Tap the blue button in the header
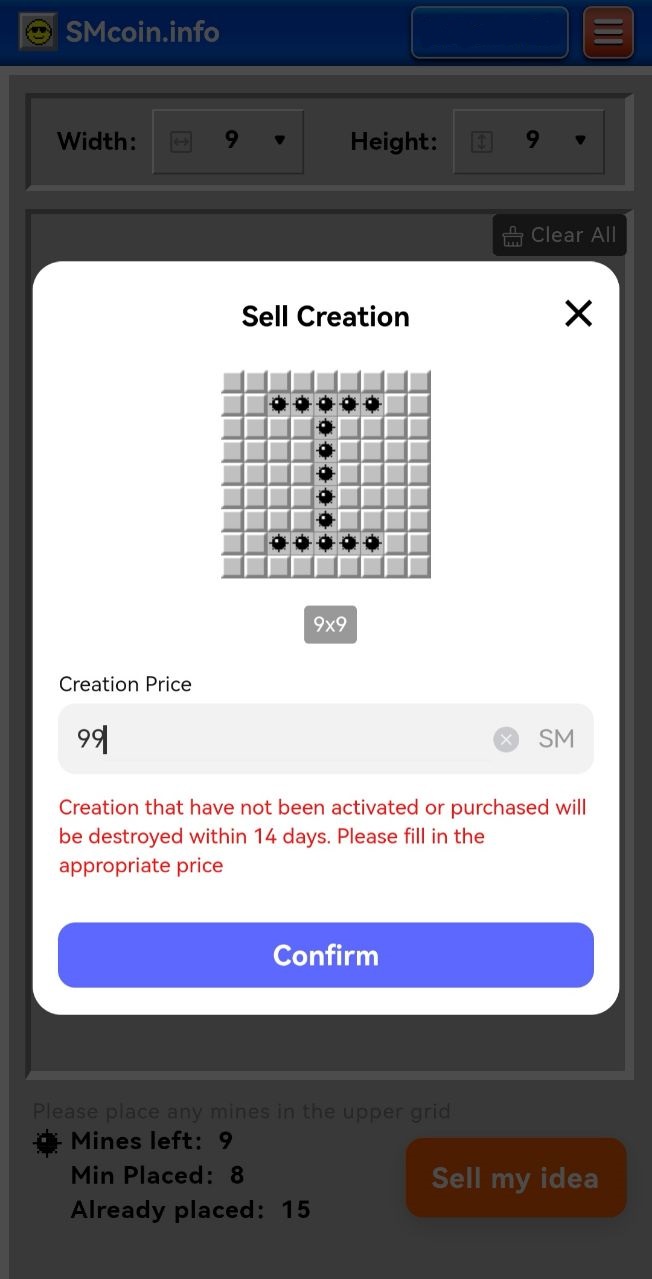The height and width of the screenshot is (1279, 652). [x=490, y=32]
